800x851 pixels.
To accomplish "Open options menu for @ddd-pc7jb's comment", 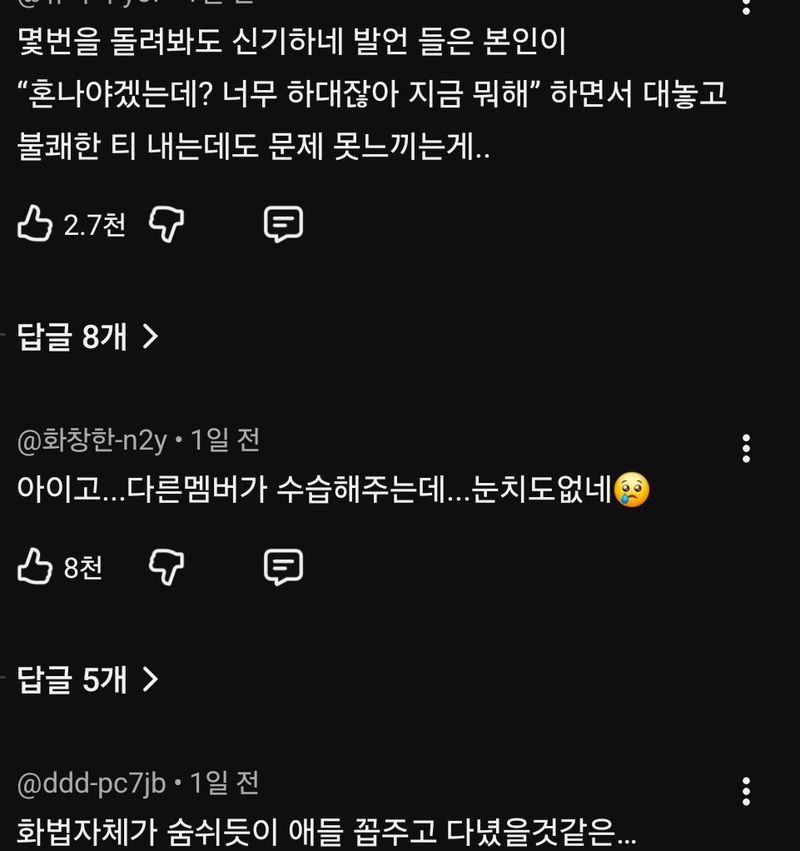I will pyautogui.click(x=746, y=791).
